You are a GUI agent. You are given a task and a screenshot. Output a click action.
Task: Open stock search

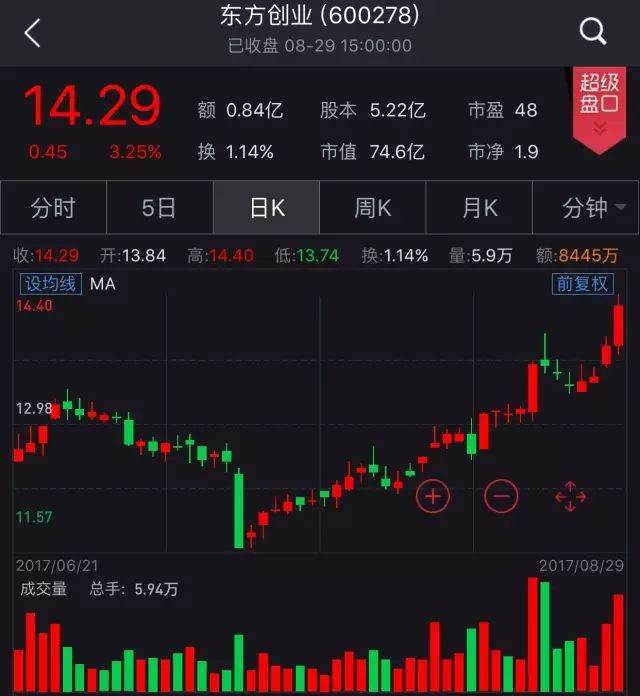(x=593, y=32)
